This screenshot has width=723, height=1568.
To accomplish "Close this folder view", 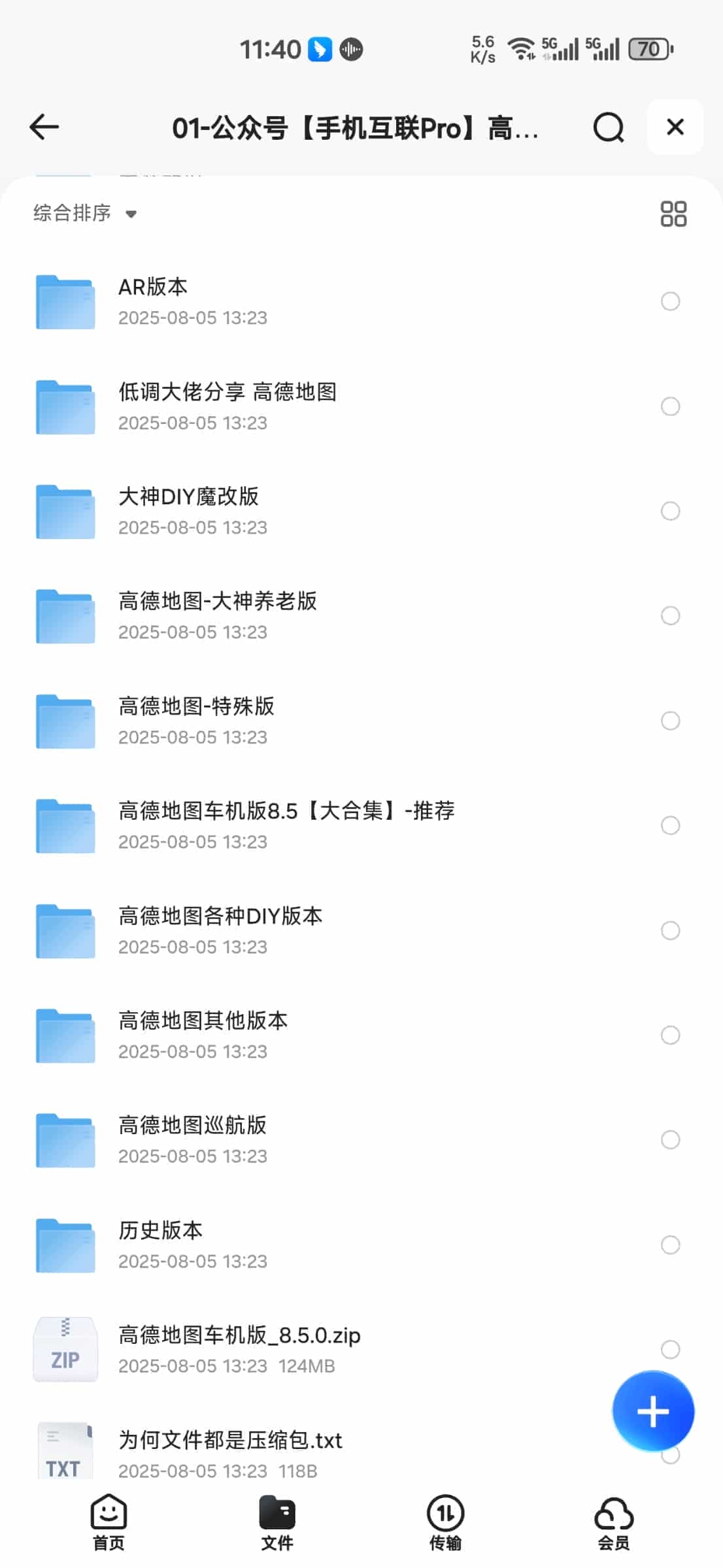I will tap(675, 127).
